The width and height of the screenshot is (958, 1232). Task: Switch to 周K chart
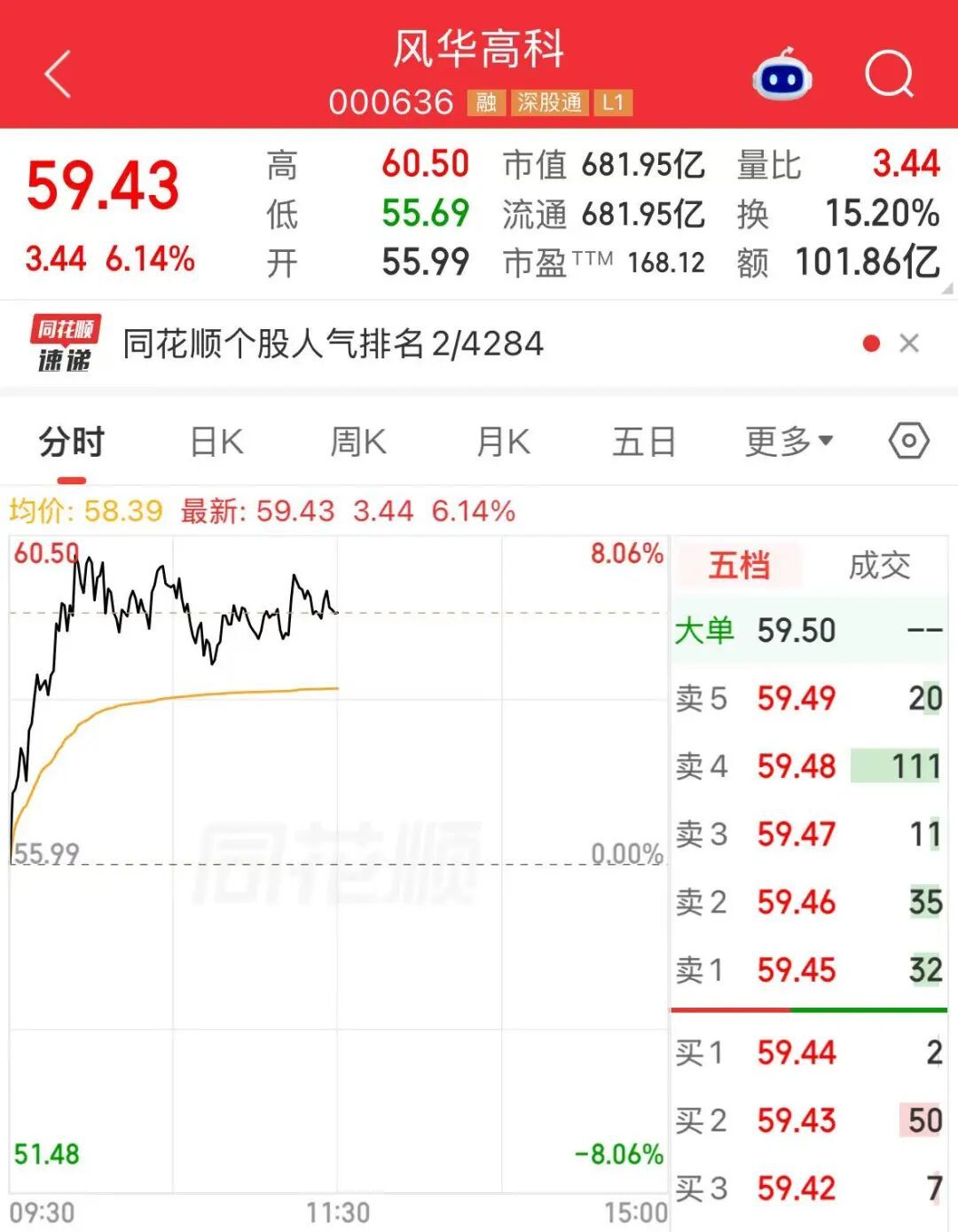(x=358, y=441)
